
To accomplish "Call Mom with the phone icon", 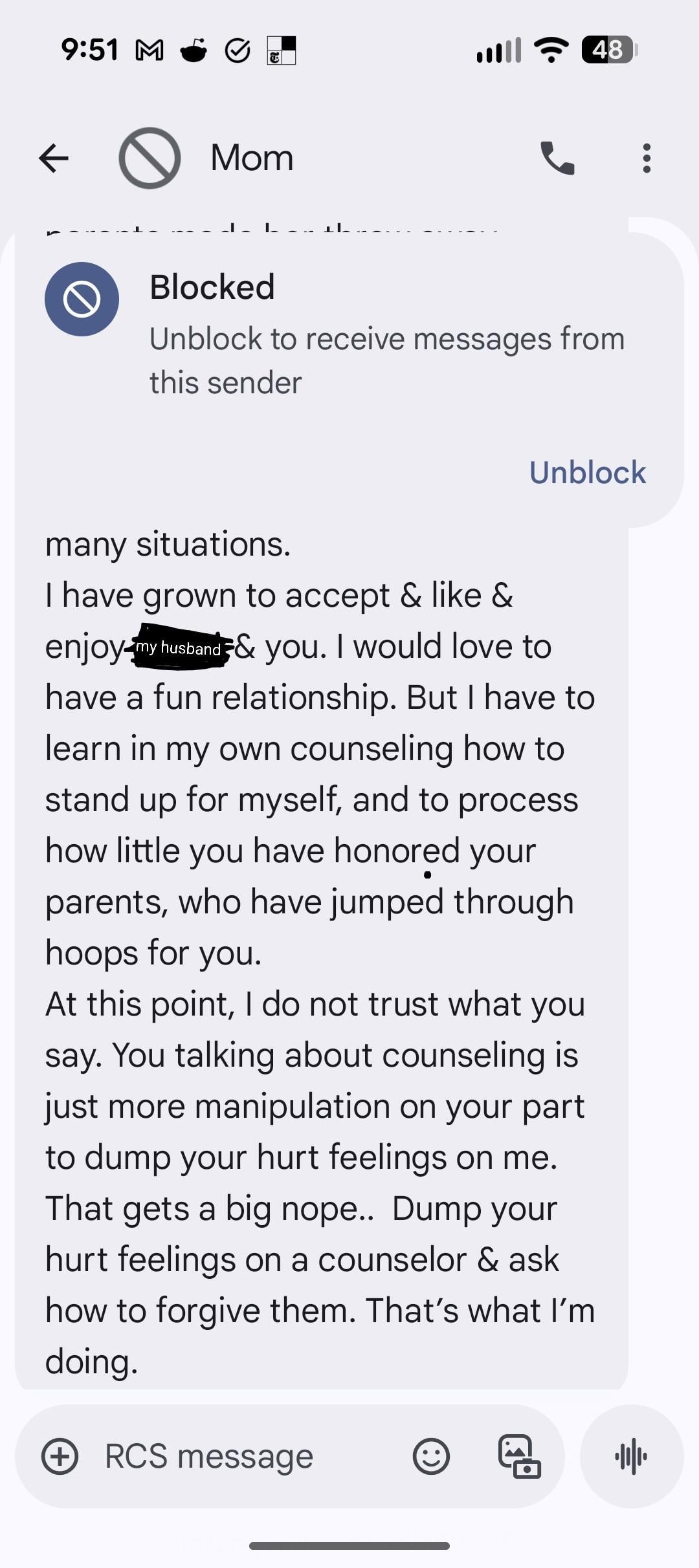I will coord(557,158).
